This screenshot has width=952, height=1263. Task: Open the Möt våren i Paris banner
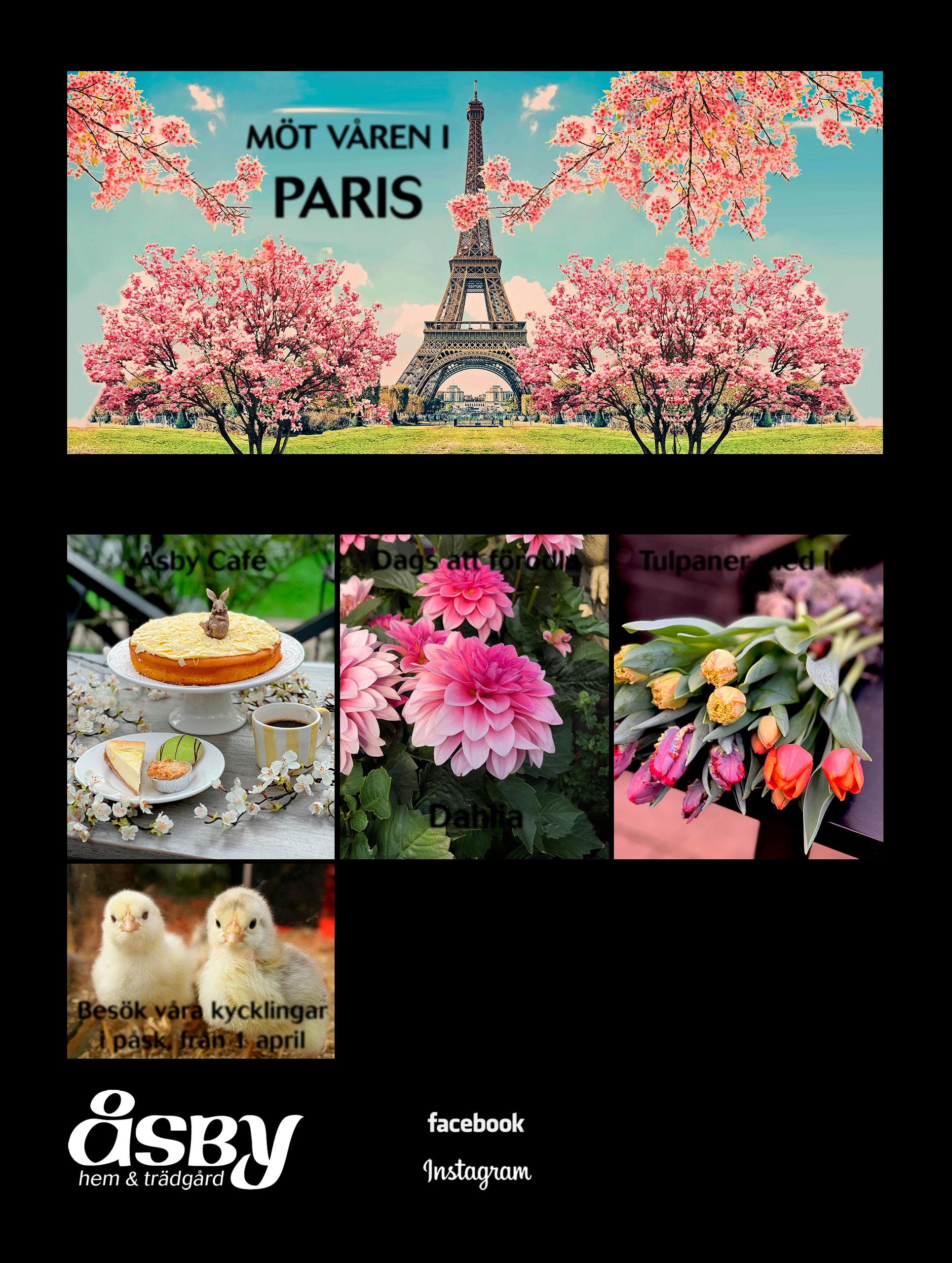pos(475,262)
